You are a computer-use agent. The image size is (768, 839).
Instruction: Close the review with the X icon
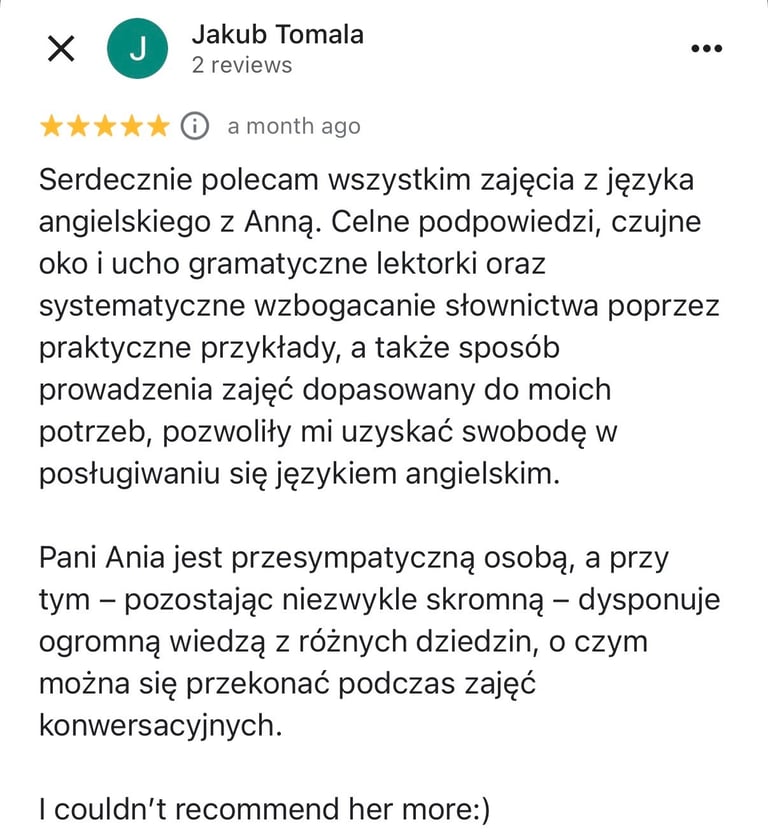pos(61,49)
